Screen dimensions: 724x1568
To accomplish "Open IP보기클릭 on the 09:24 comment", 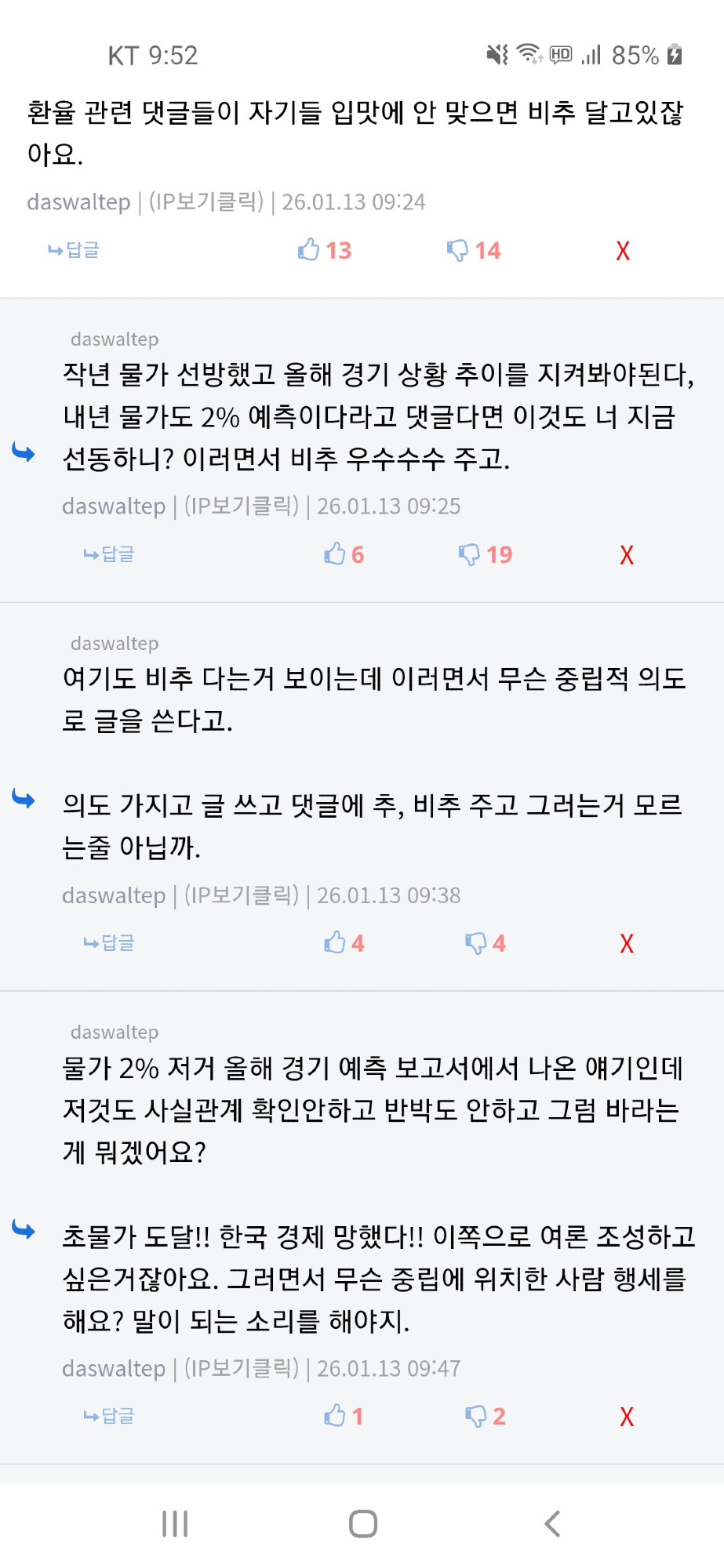I will pyautogui.click(x=206, y=202).
